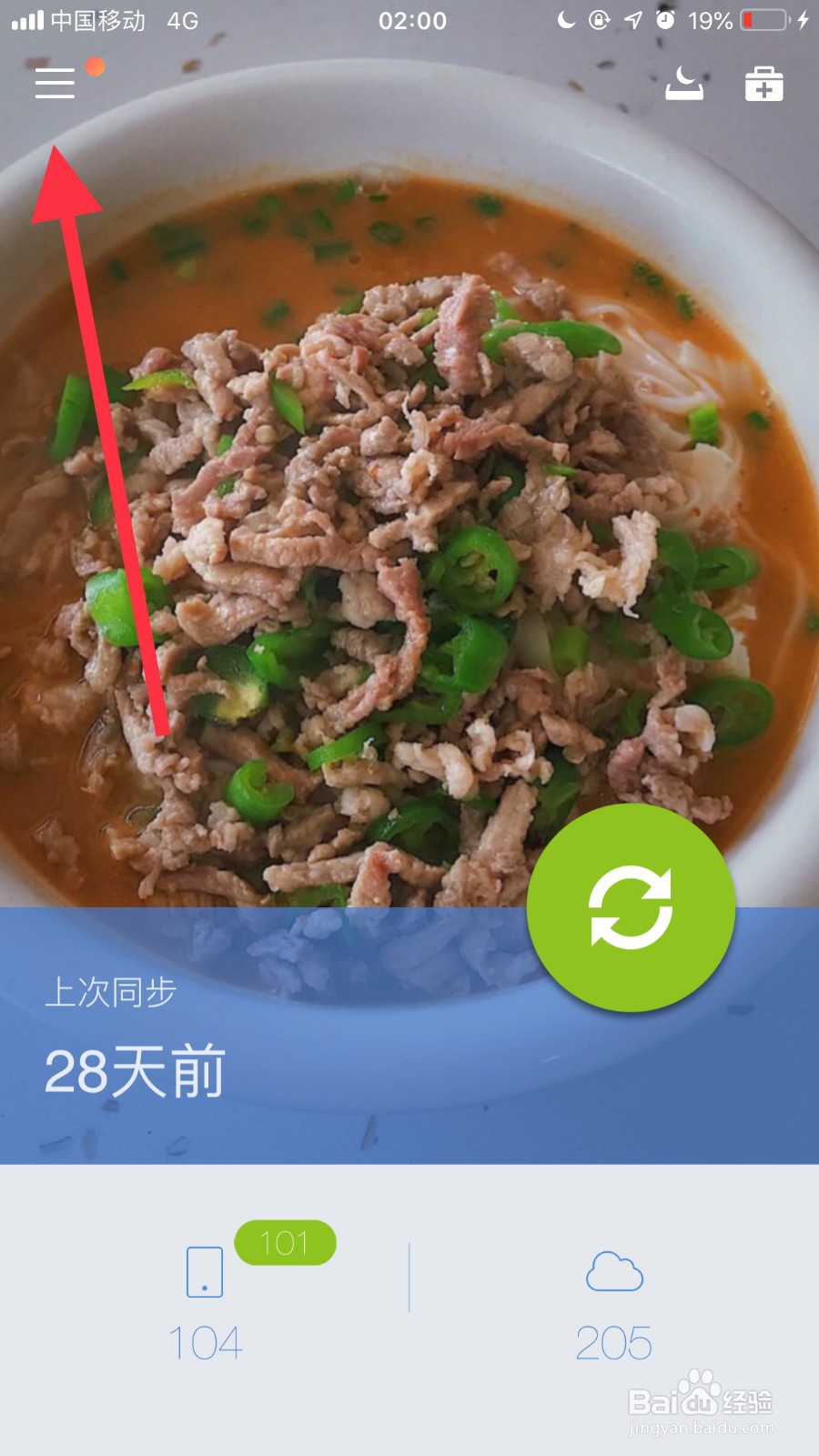Open the toolbox icon top right
Viewport: 819px width, 1456px height.
764,84
